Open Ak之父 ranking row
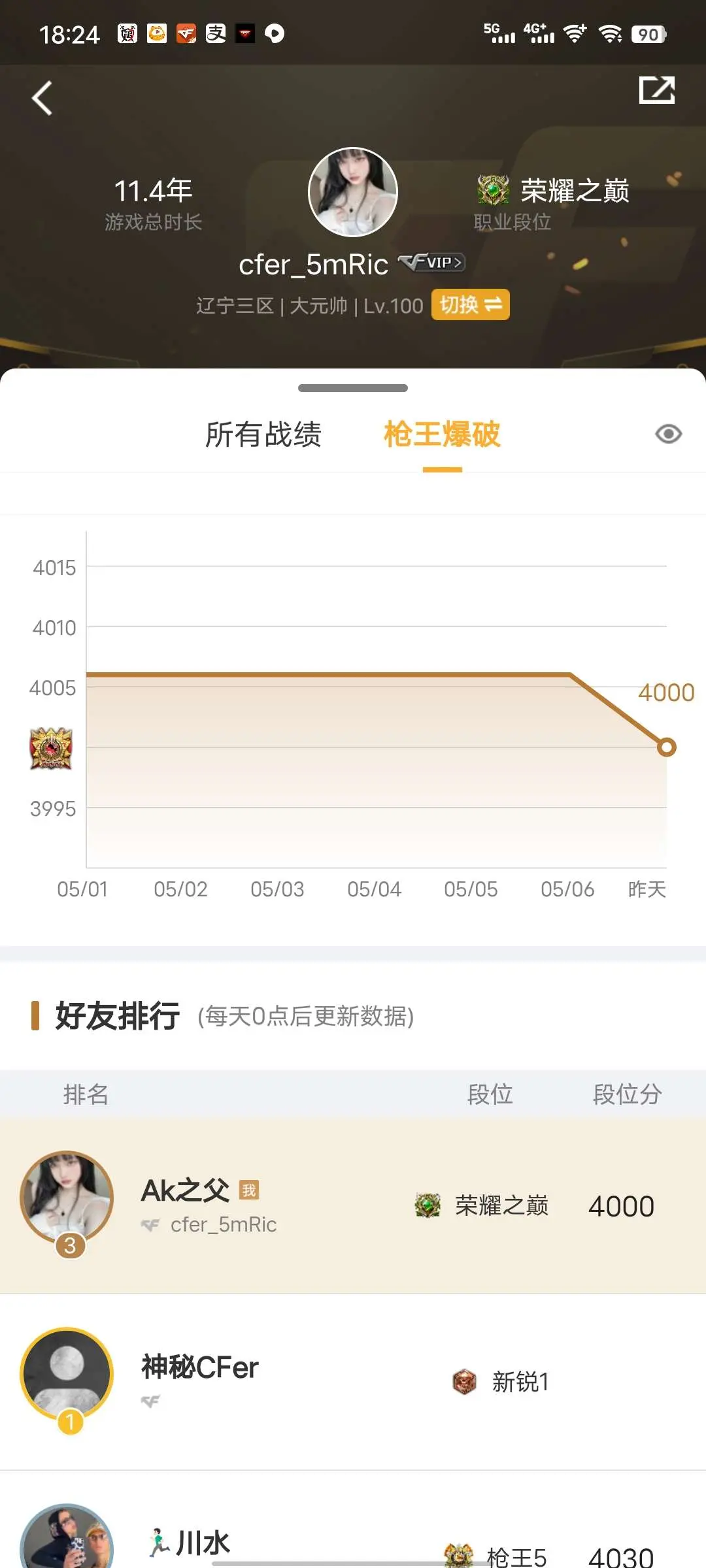Viewport: 706px width, 1568px height. click(x=353, y=1205)
